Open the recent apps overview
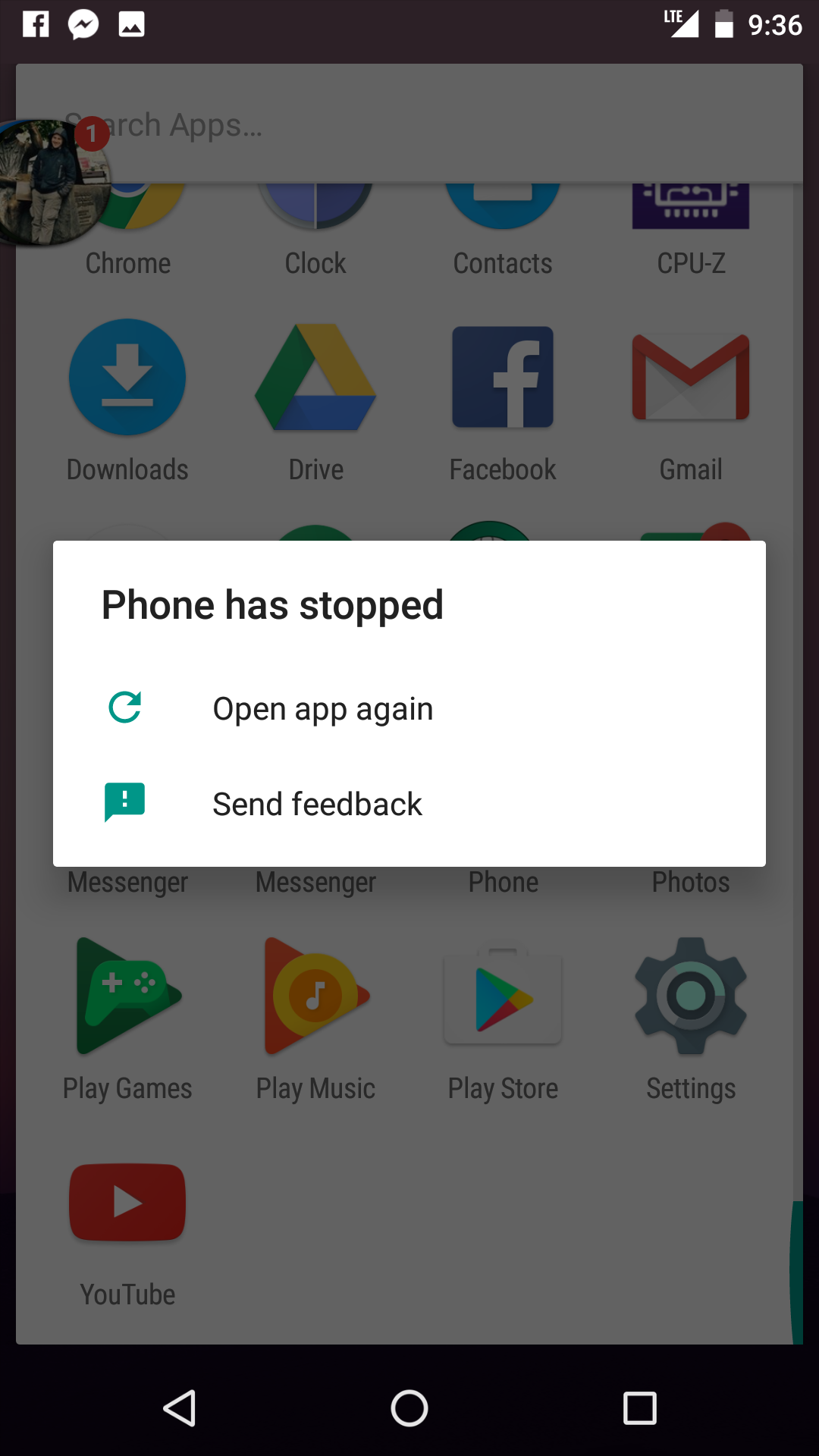The width and height of the screenshot is (819, 1456). [x=639, y=1409]
